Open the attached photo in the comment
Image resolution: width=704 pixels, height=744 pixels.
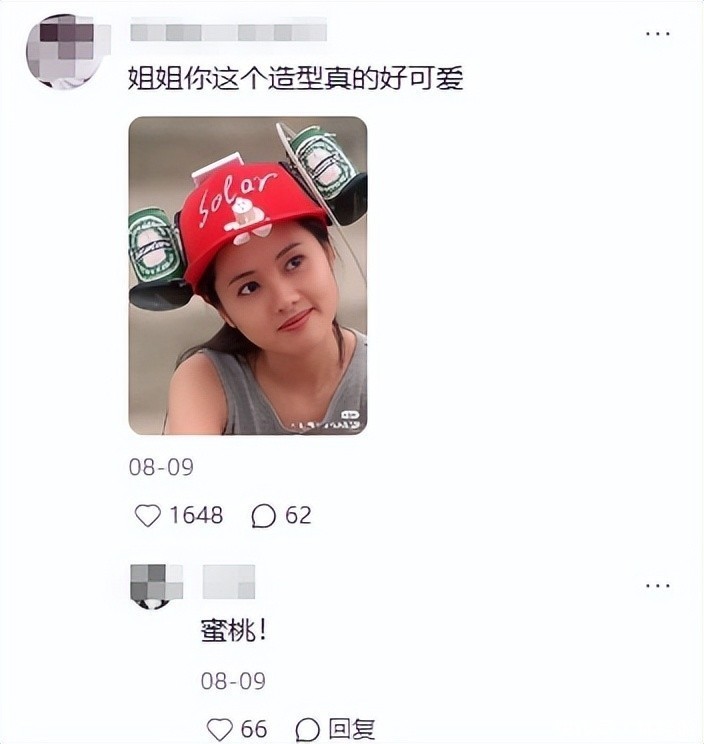click(248, 275)
